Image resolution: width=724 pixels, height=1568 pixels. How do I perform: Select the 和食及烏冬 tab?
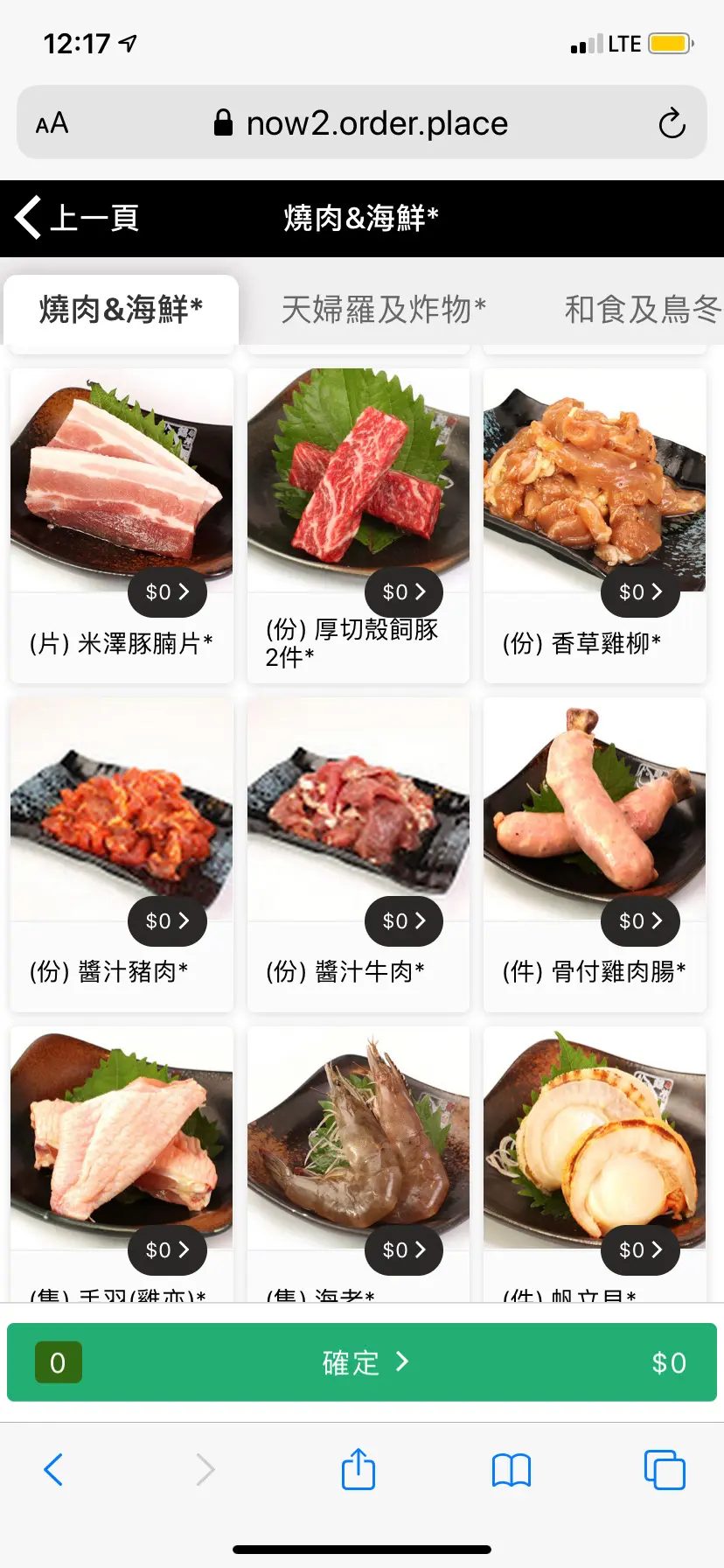click(642, 310)
